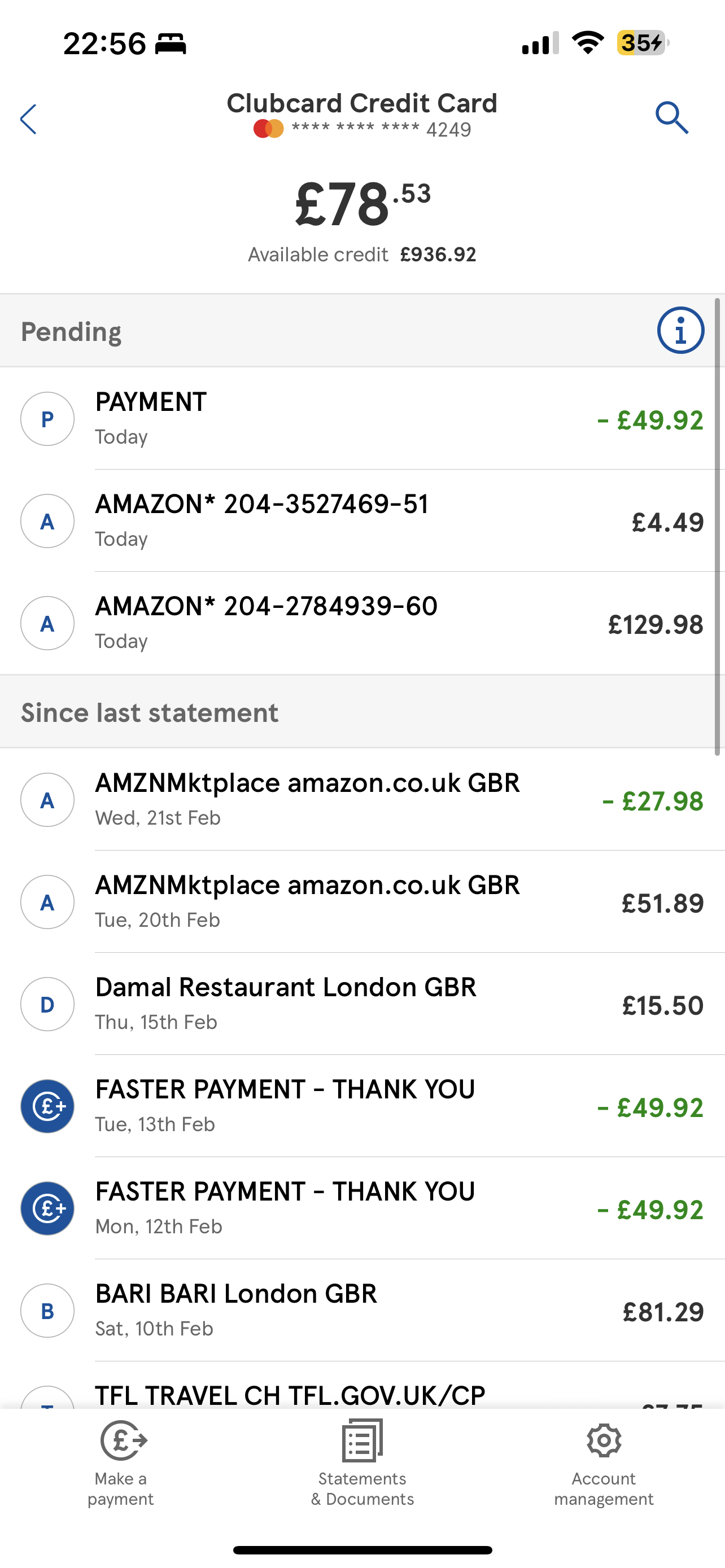The width and height of the screenshot is (725, 1568).
Task: View the AMZNMktplace refund from 21st Feb
Action: (x=362, y=800)
